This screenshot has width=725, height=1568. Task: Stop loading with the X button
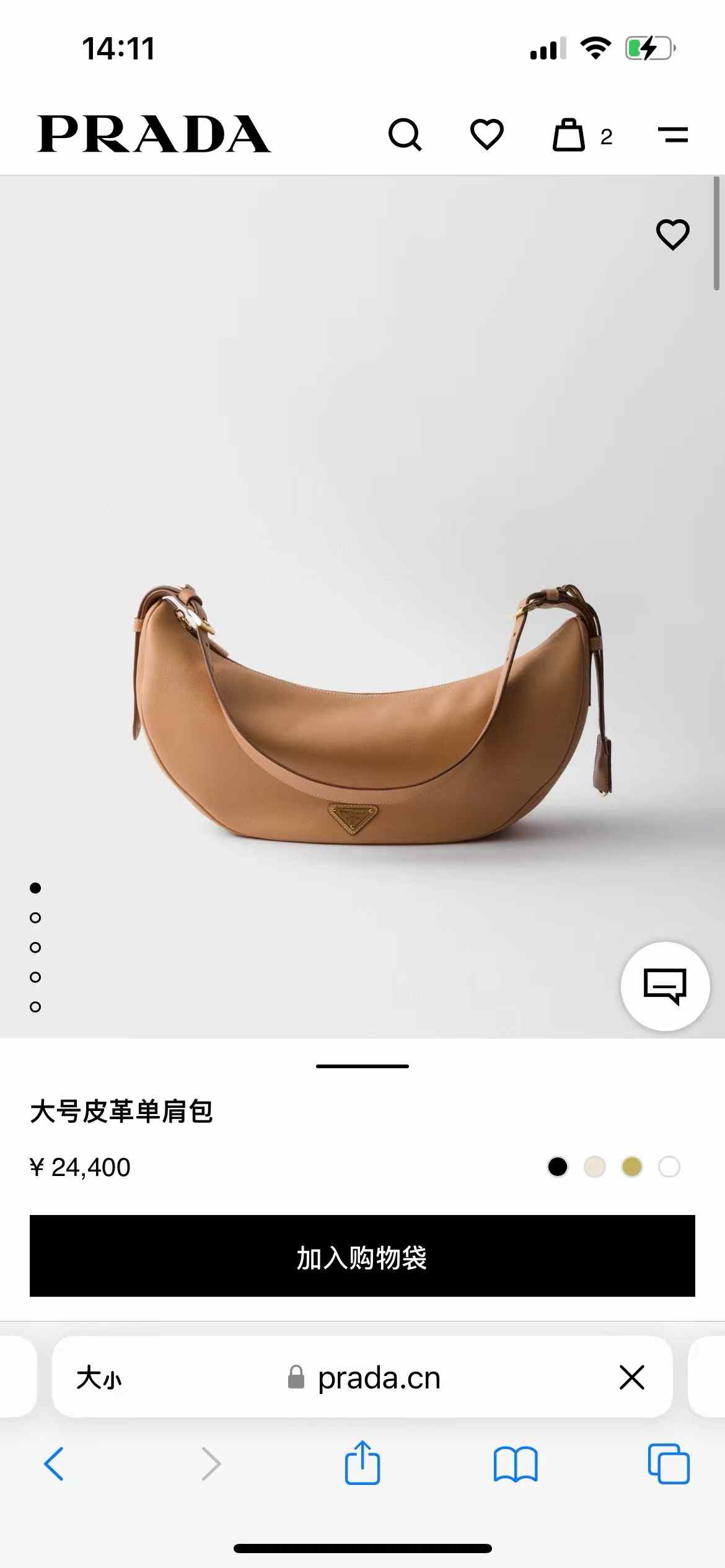632,1377
